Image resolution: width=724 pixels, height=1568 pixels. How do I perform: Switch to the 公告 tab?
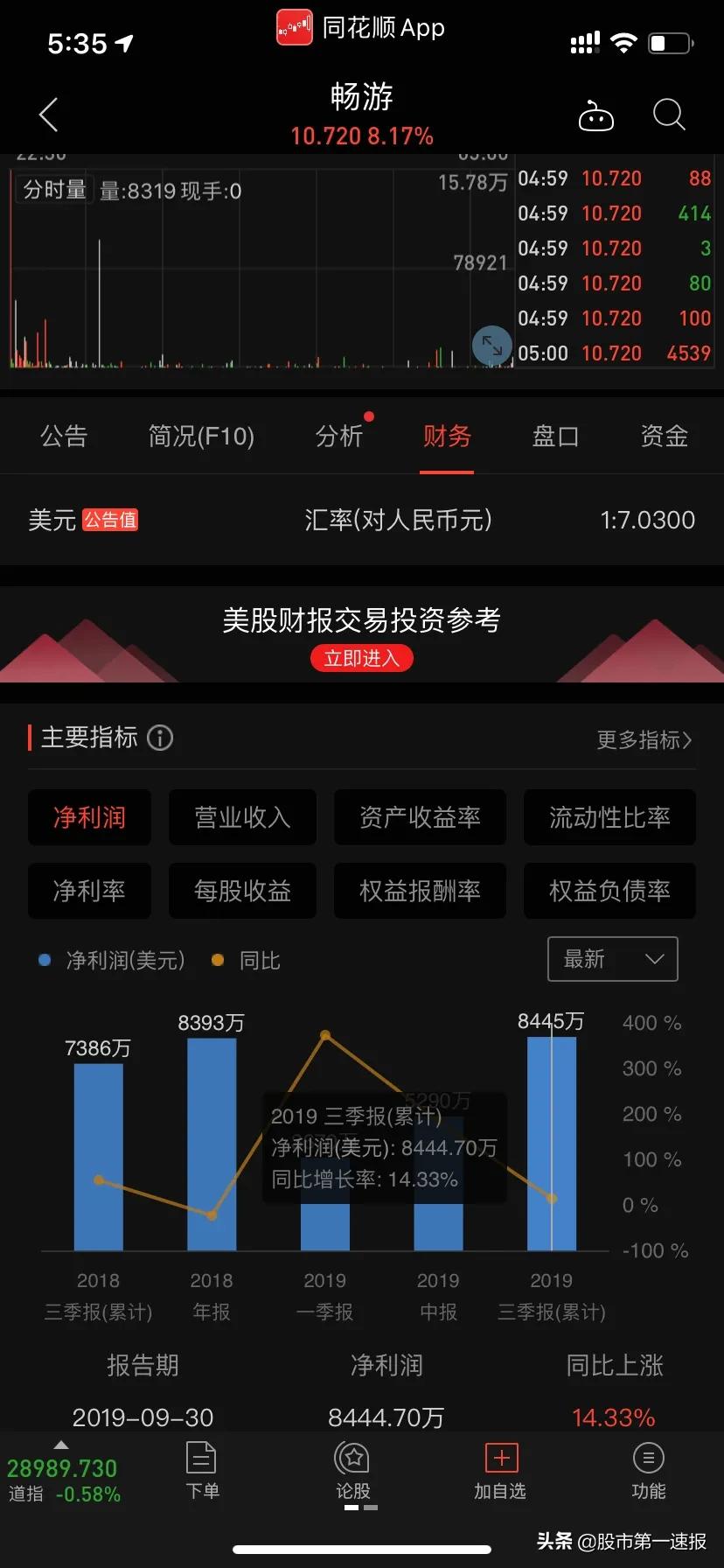tap(64, 436)
